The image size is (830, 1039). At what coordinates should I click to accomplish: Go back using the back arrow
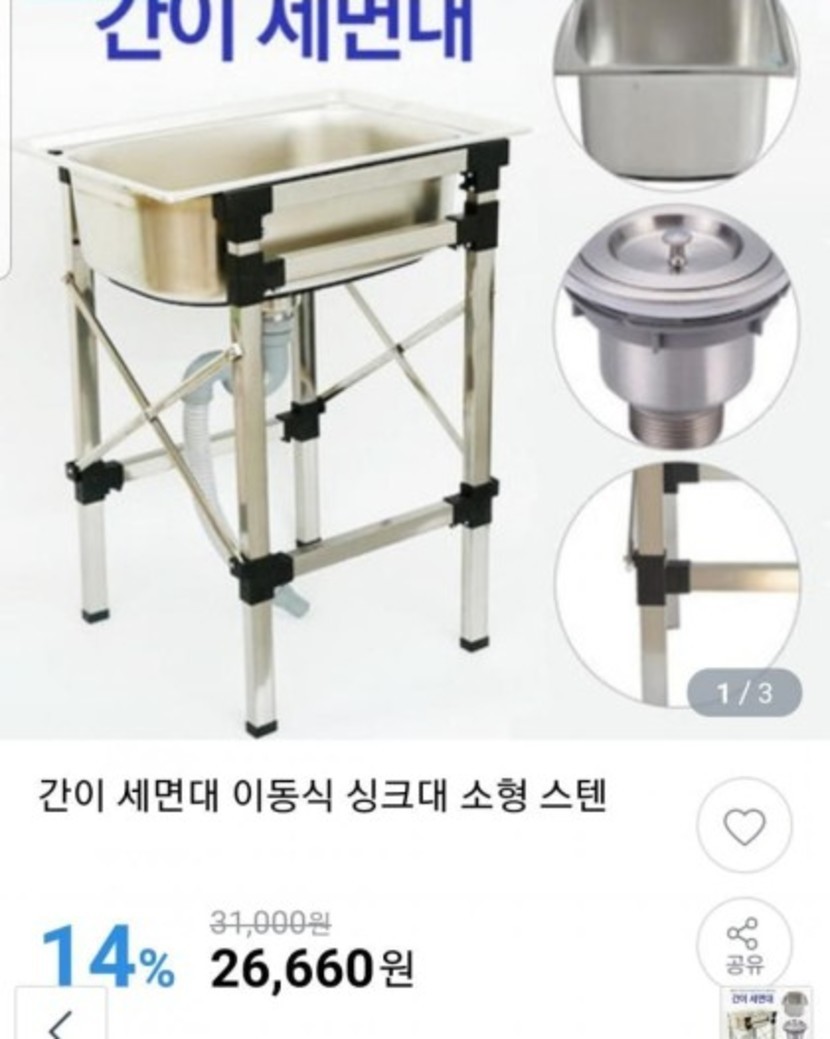[60, 1022]
